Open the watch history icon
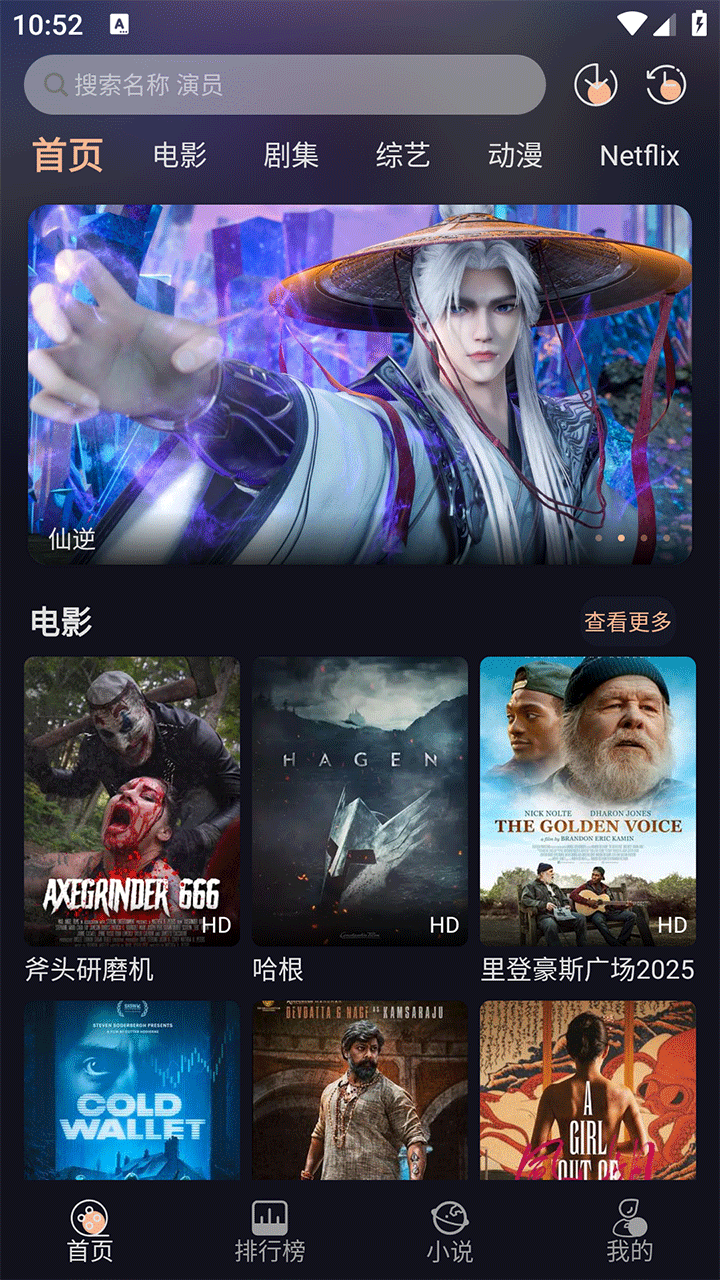720x1280 pixels. 667,85
